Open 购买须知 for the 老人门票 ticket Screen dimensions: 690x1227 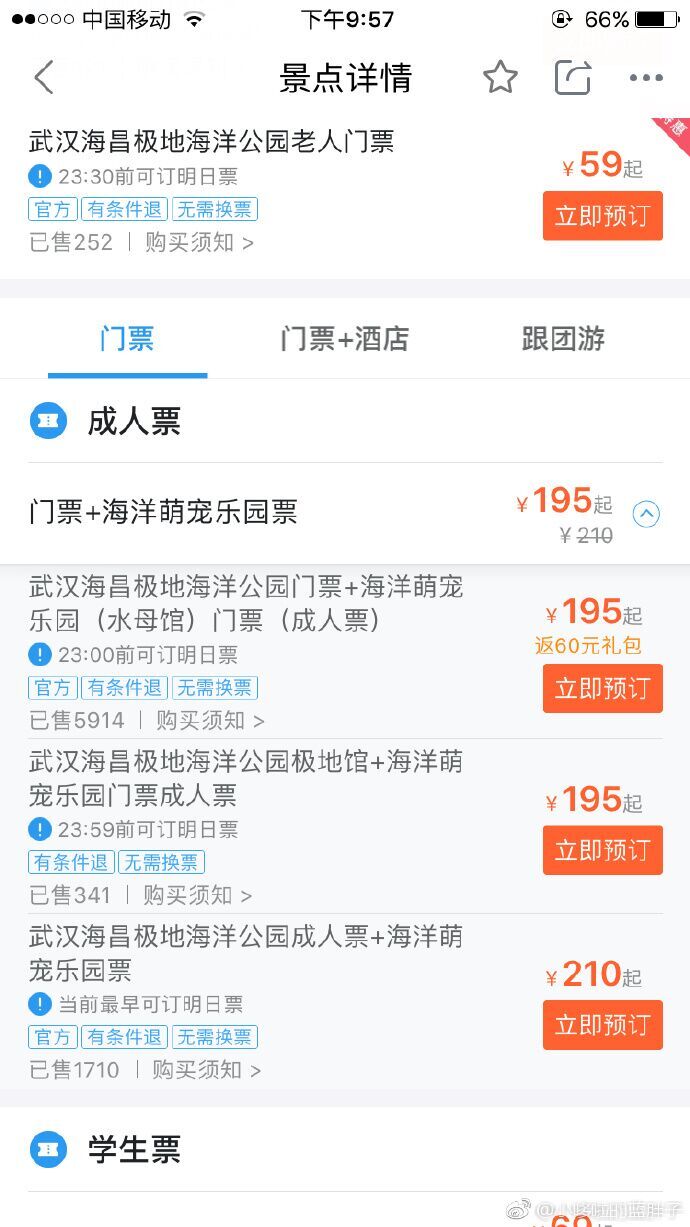click(x=199, y=242)
